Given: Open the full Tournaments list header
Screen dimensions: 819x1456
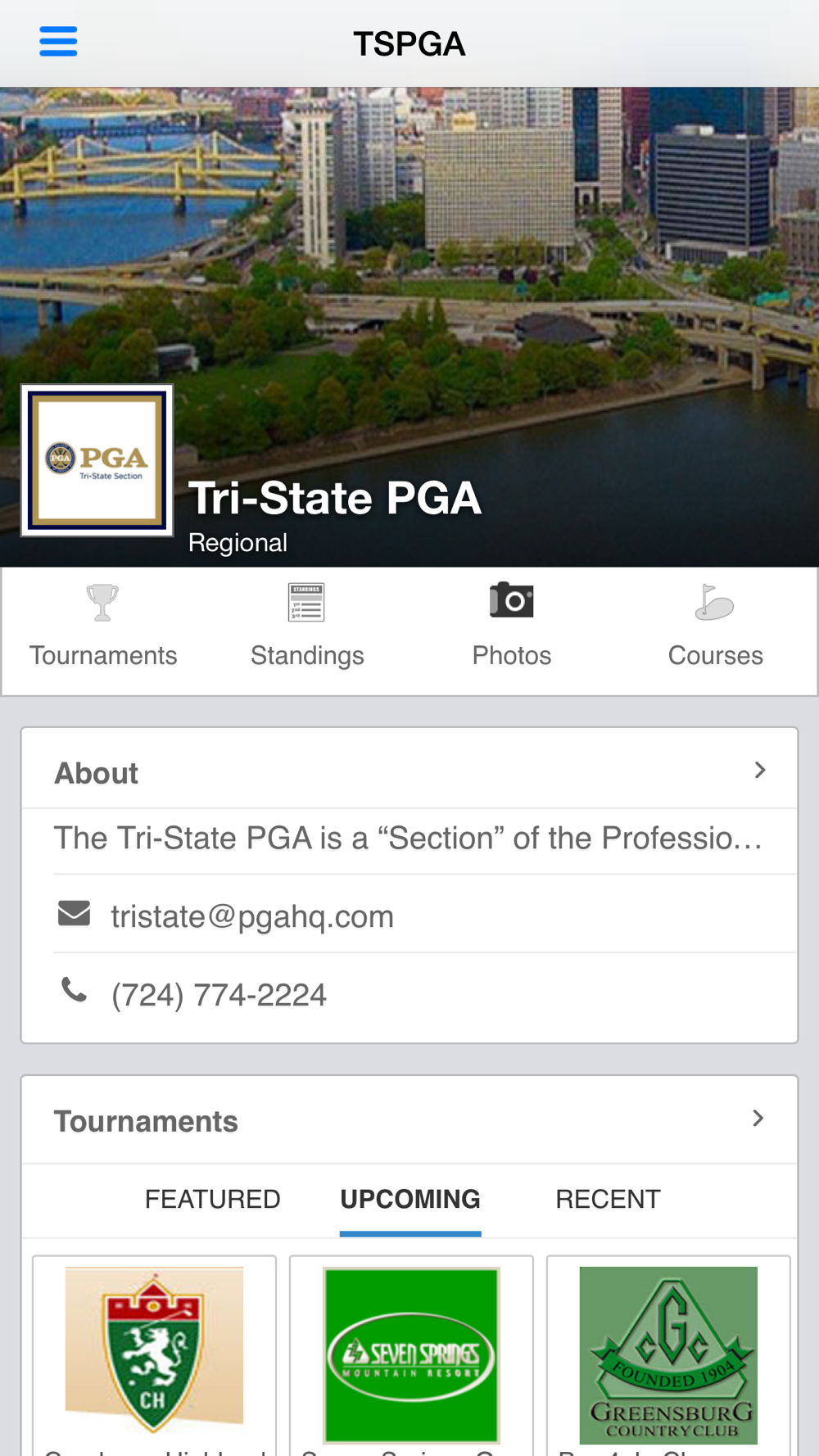Looking at the screenshot, I should point(409,1120).
